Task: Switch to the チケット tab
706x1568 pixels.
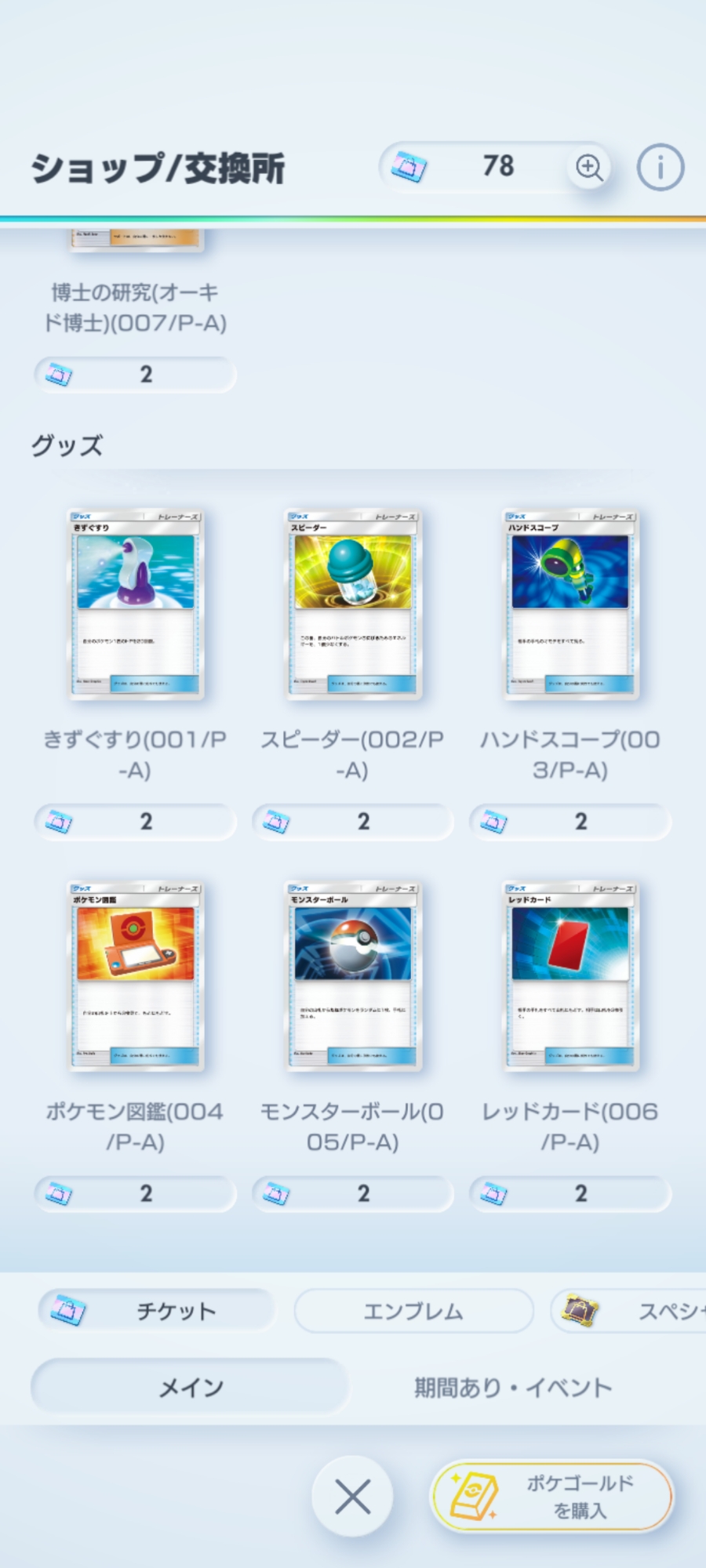Action: click(x=157, y=1311)
